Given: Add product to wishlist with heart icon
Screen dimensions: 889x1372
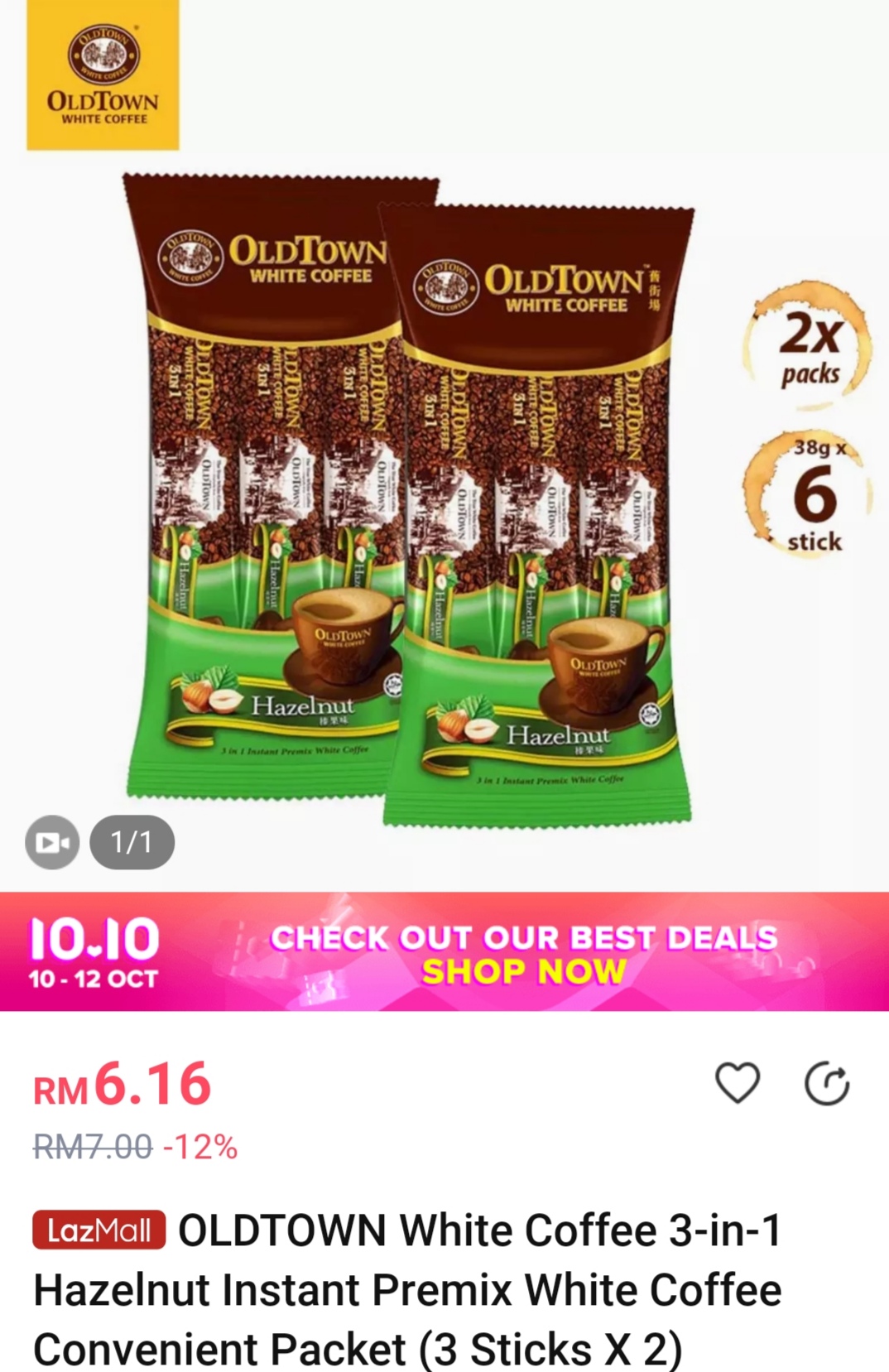Looking at the screenshot, I should pyautogui.click(x=737, y=1082).
